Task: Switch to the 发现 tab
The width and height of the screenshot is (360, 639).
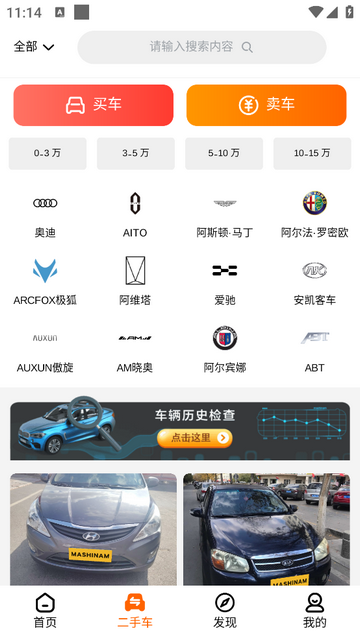Action: click(x=225, y=611)
